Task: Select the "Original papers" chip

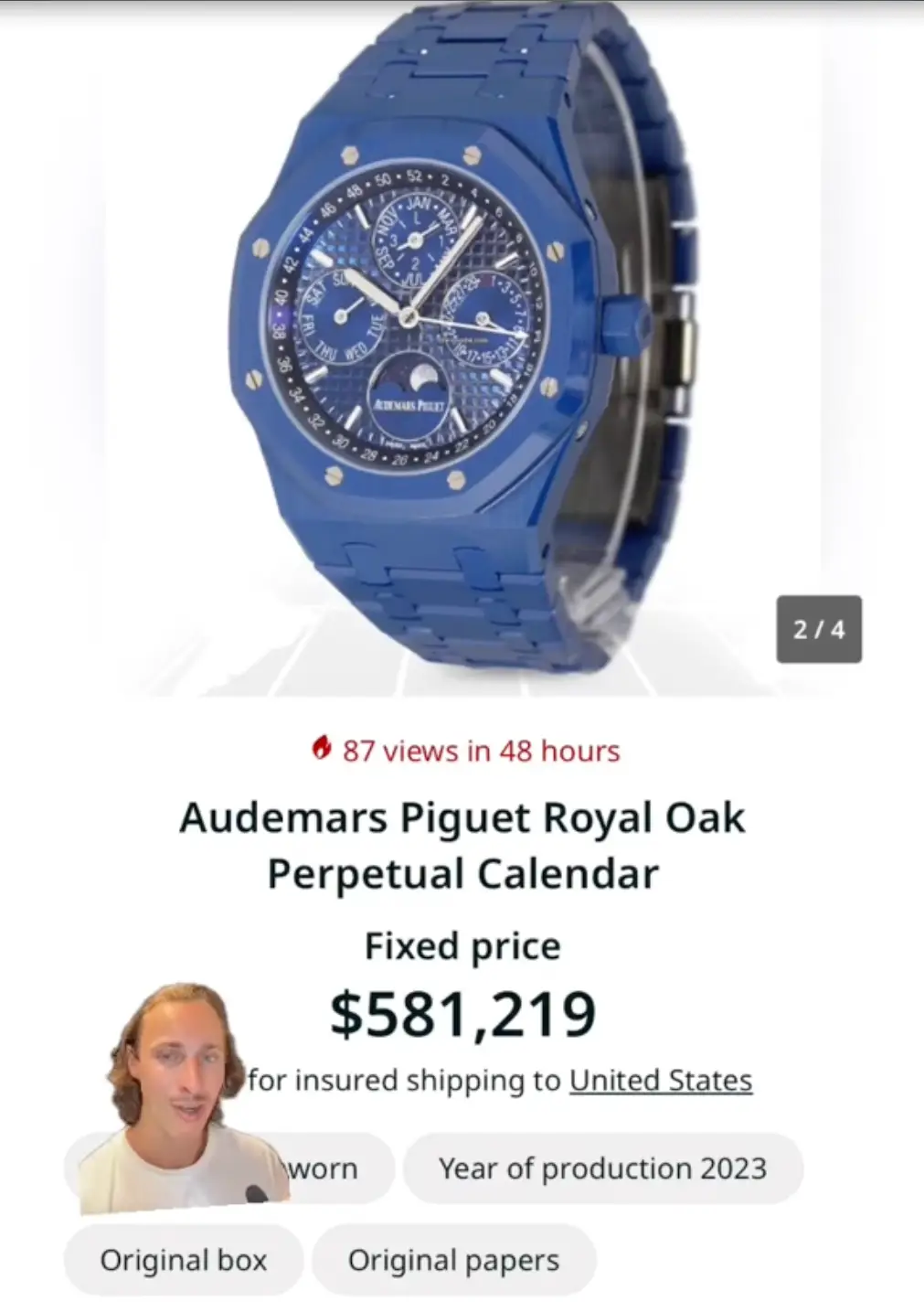Action: (x=453, y=1260)
